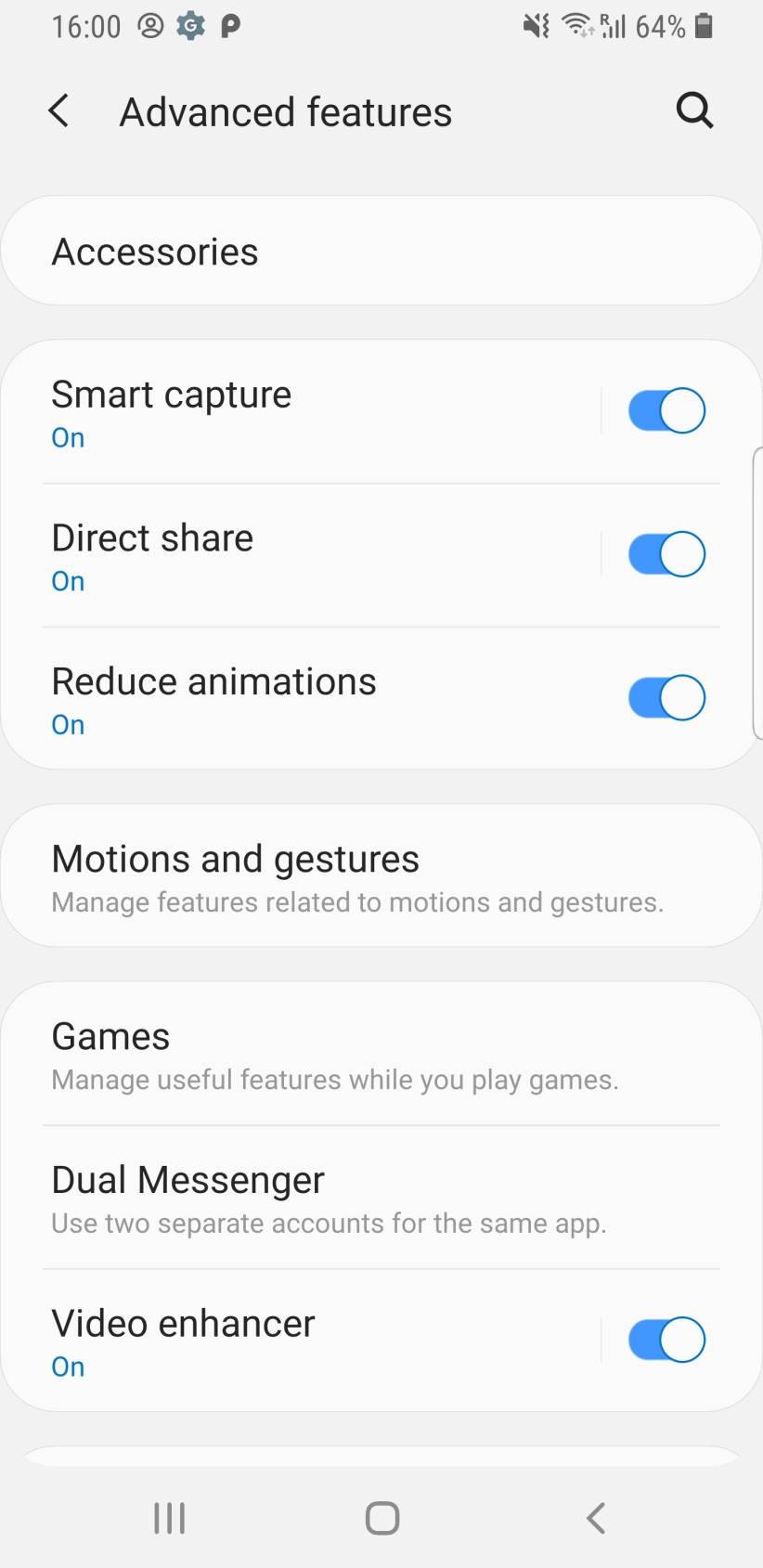Tap the Back navigation button at bottom right
The image size is (763, 1568).
(594, 1518)
